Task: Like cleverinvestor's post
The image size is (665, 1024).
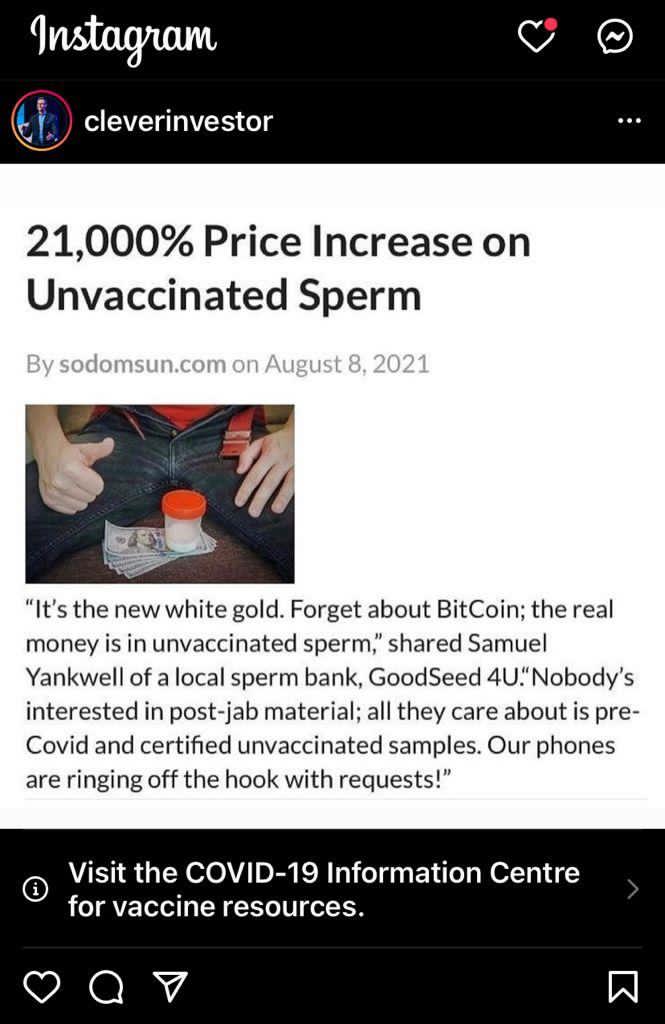Action: click(40, 987)
